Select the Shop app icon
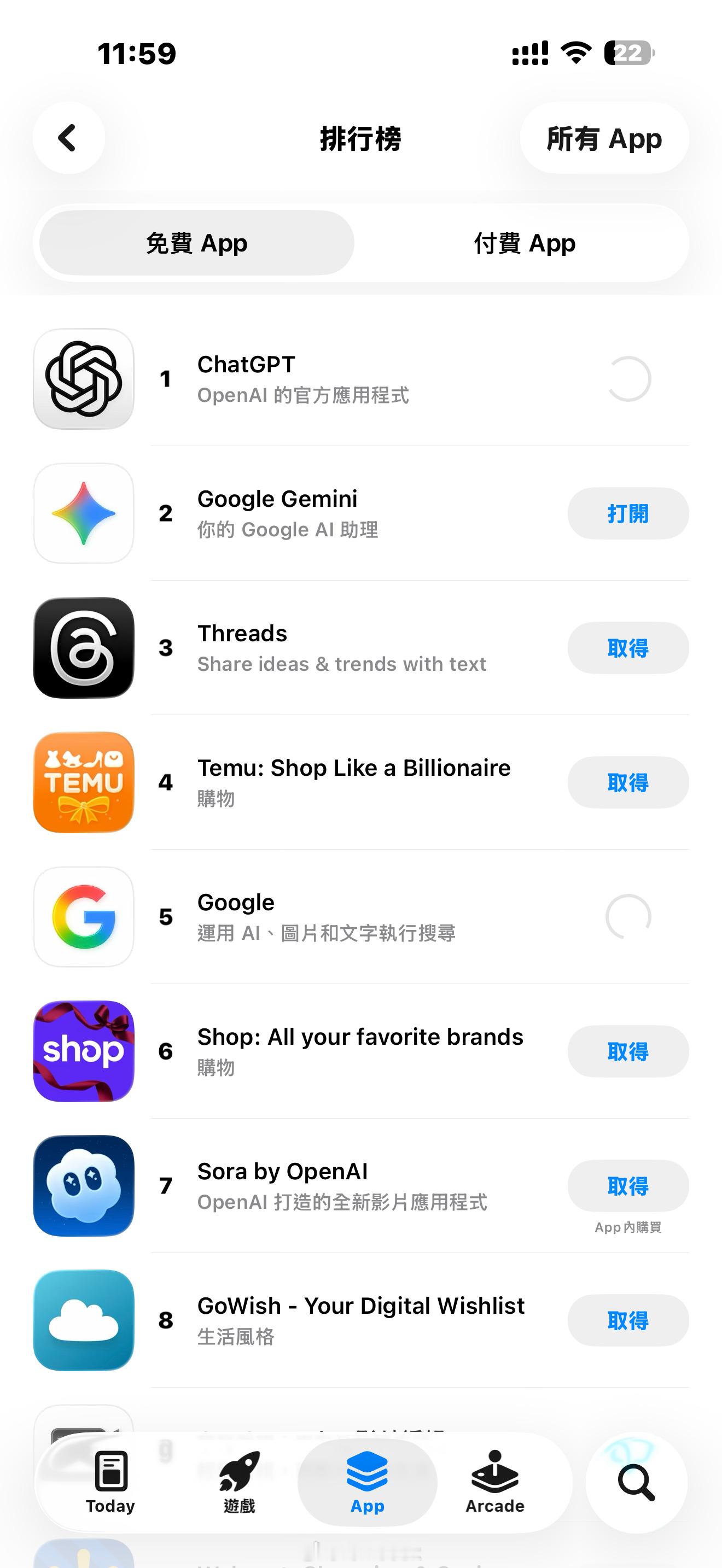722x1568 pixels. click(x=83, y=1051)
